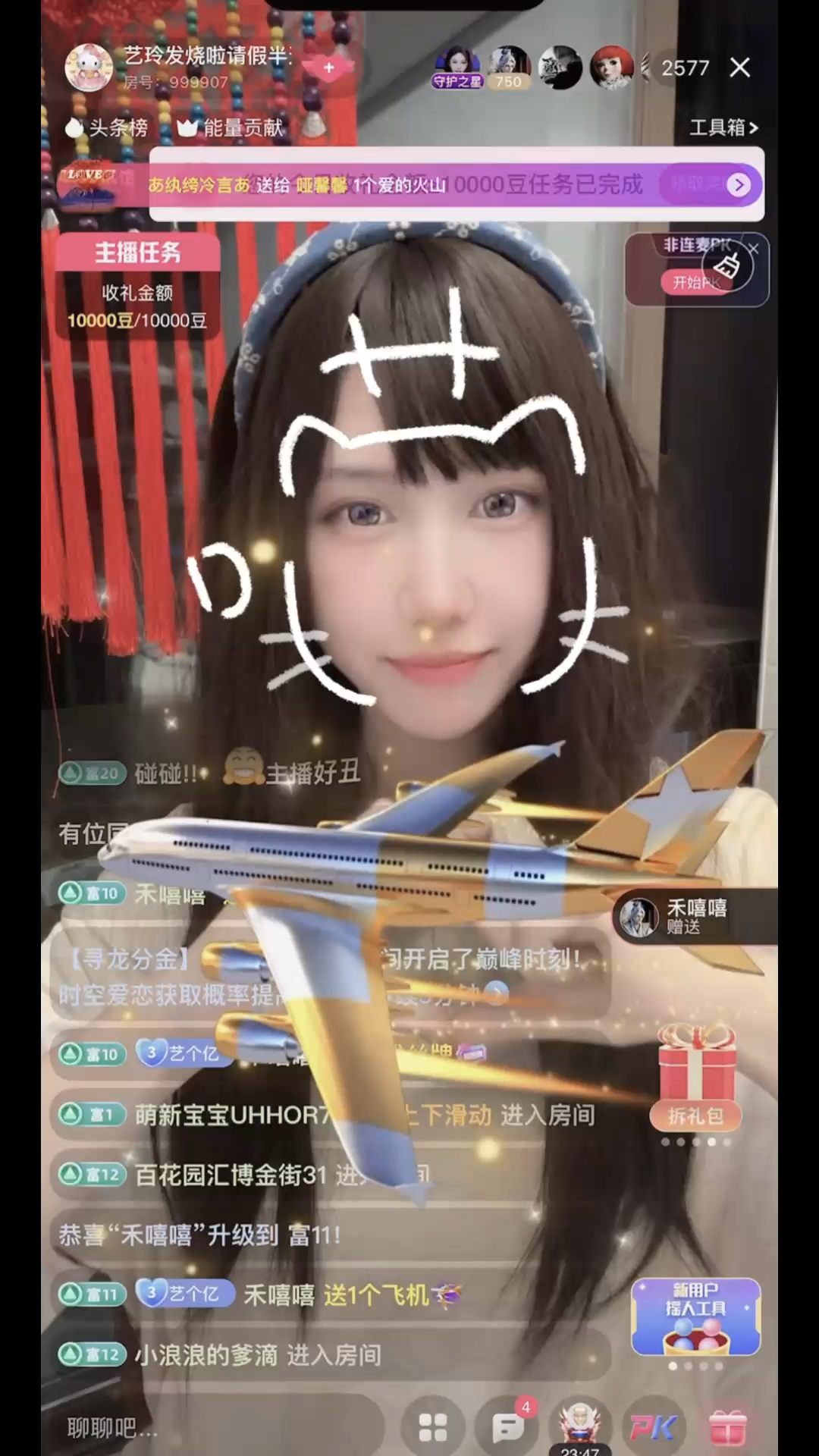Open messages with 4 unread badge
819x1456 pixels.
507,1428
